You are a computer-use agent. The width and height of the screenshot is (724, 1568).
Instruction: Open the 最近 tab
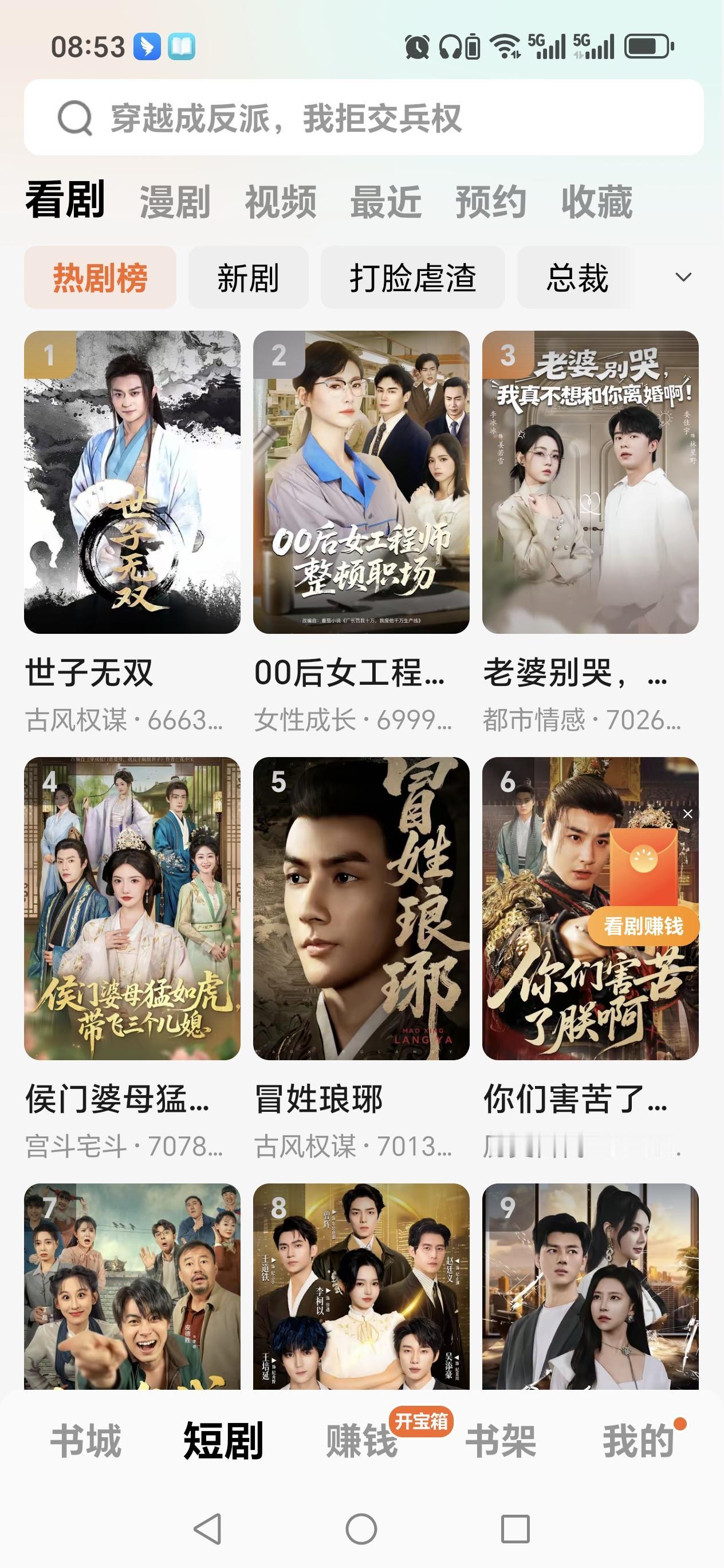click(385, 202)
